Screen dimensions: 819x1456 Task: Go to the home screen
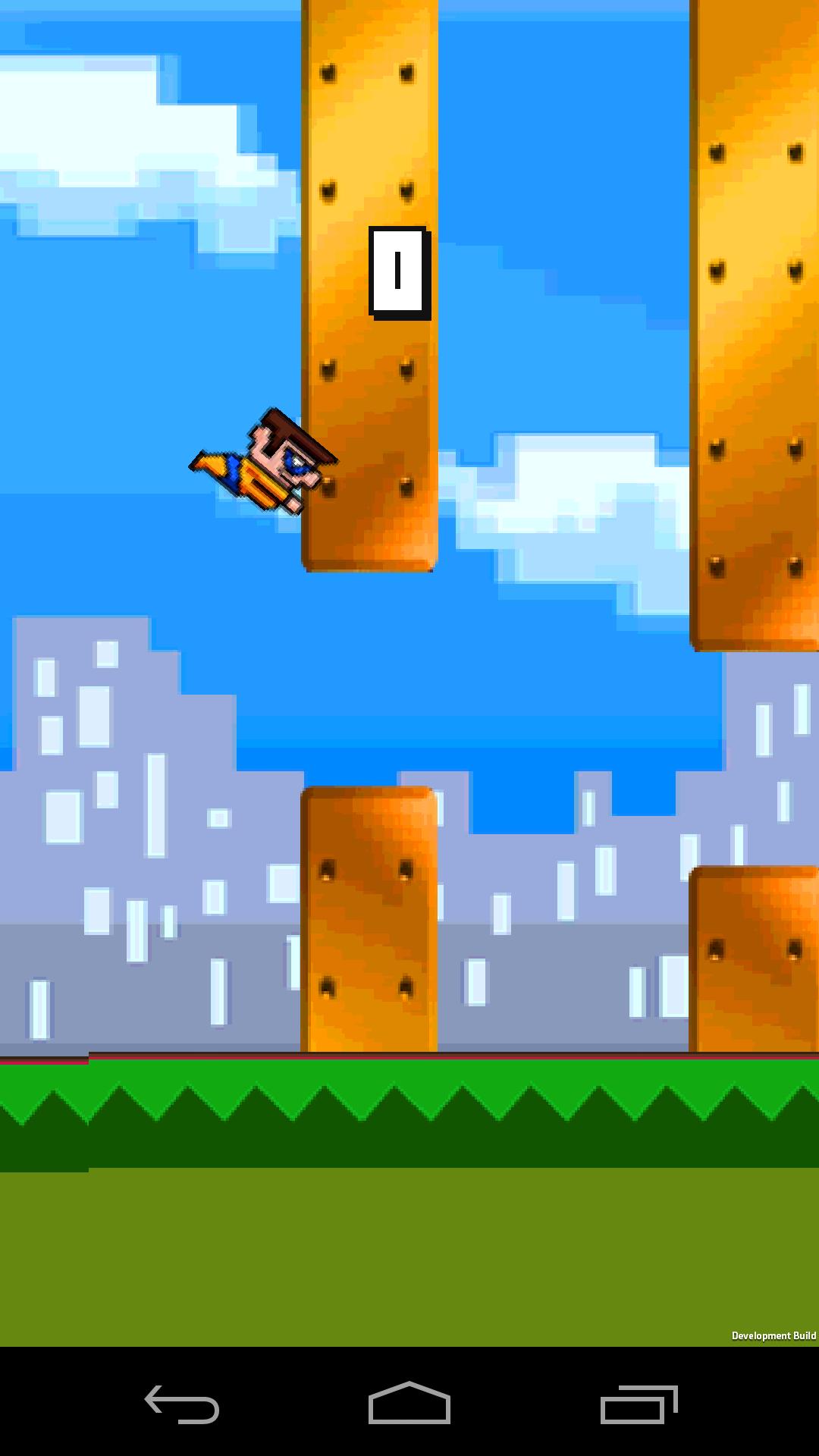tap(409, 1404)
